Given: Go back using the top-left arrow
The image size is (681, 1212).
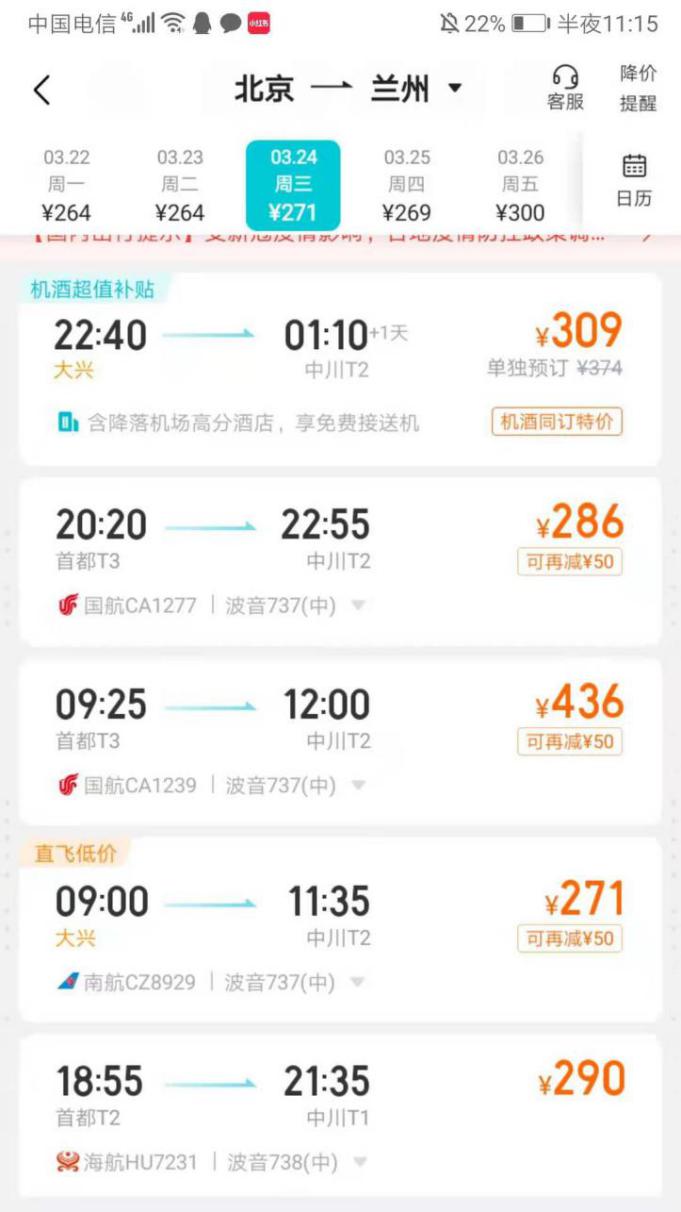Looking at the screenshot, I should pos(42,90).
